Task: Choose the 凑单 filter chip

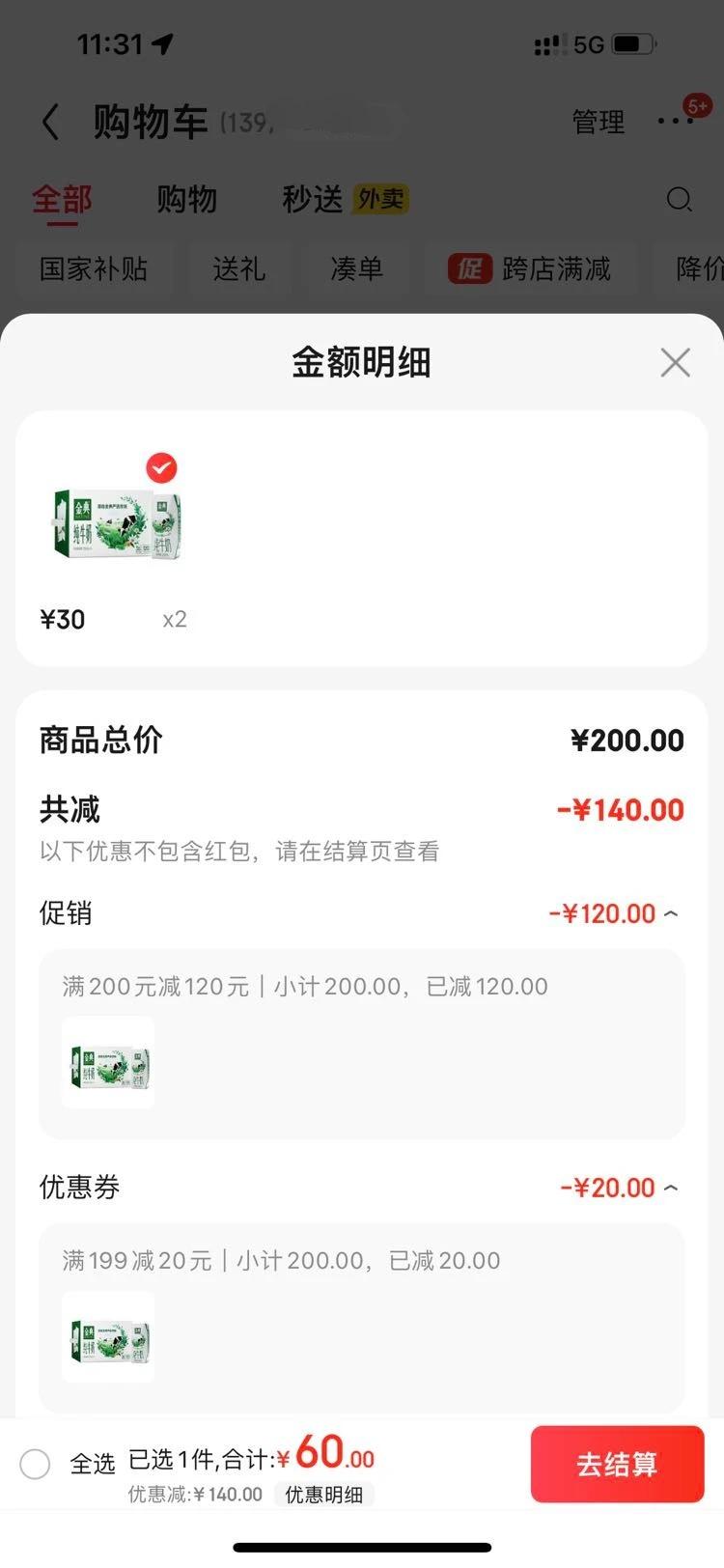Action: [x=356, y=268]
